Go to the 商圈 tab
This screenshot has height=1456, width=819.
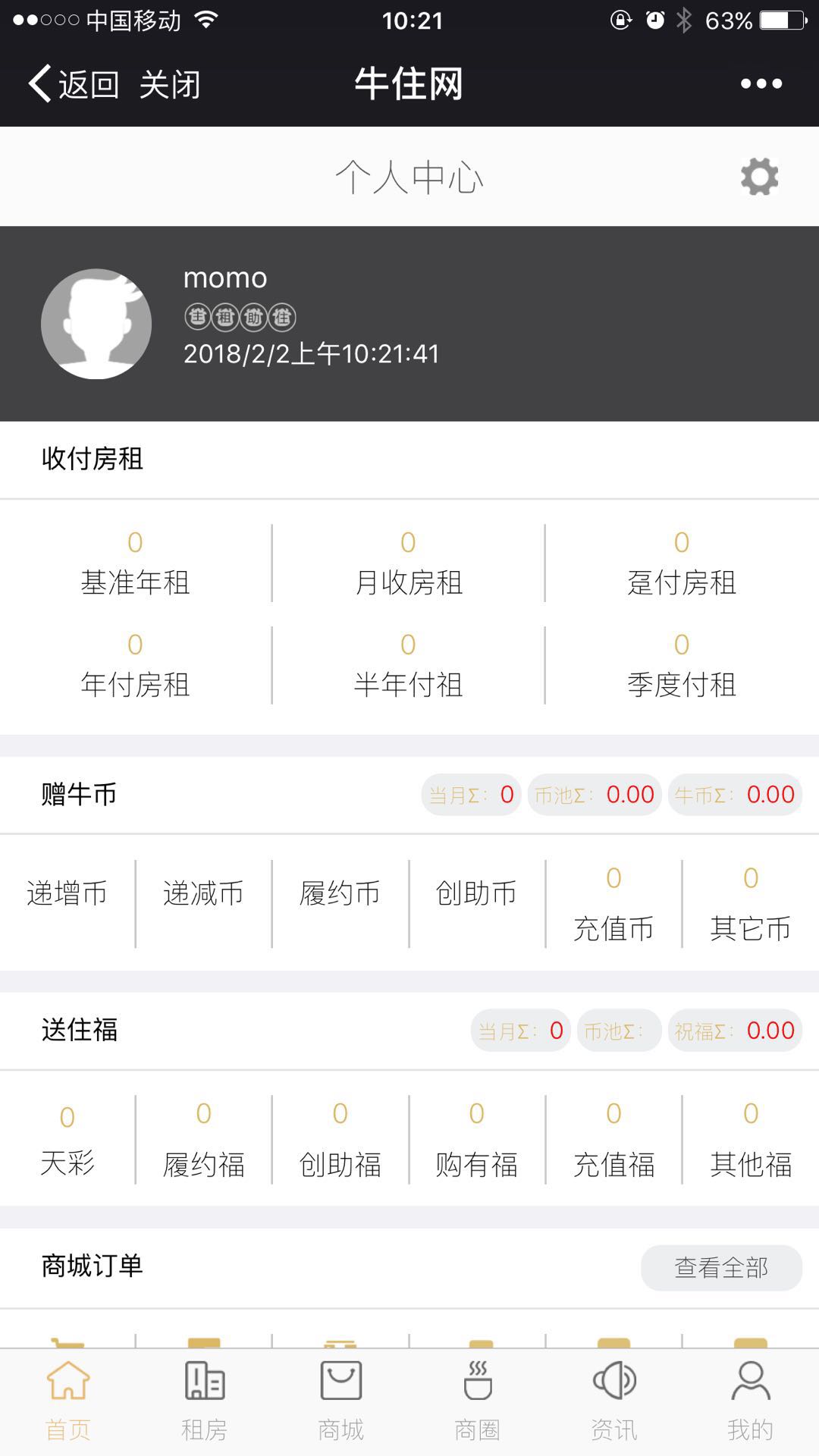(478, 1401)
